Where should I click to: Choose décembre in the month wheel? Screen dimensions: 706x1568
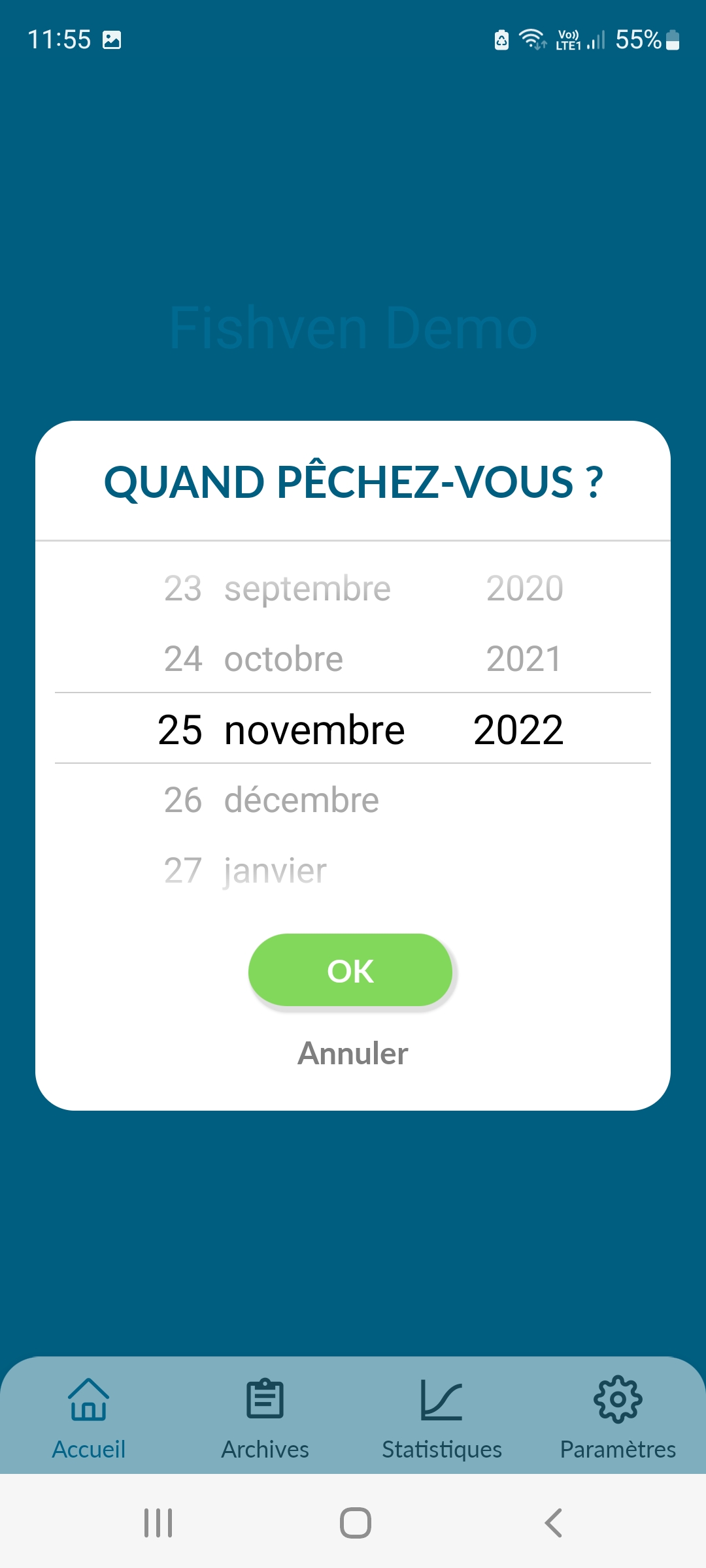(x=301, y=800)
